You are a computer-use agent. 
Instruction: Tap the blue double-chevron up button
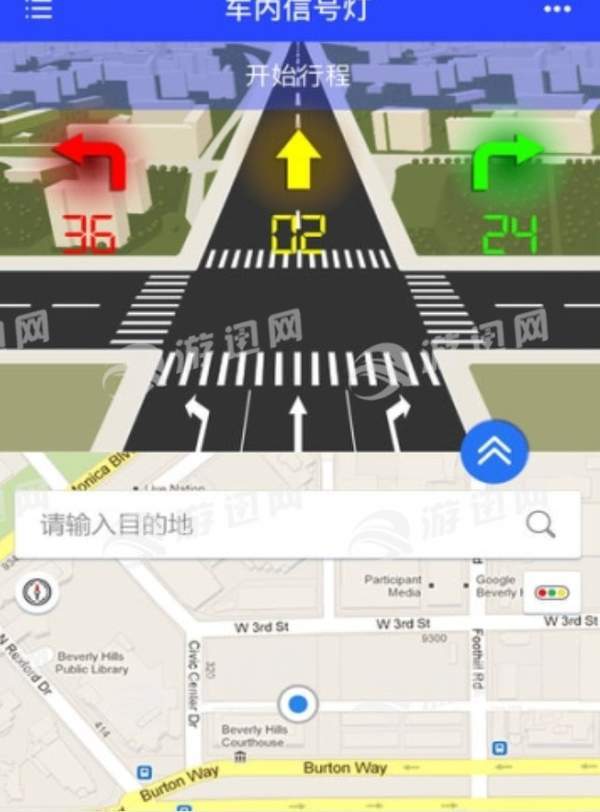click(x=494, y=452)
